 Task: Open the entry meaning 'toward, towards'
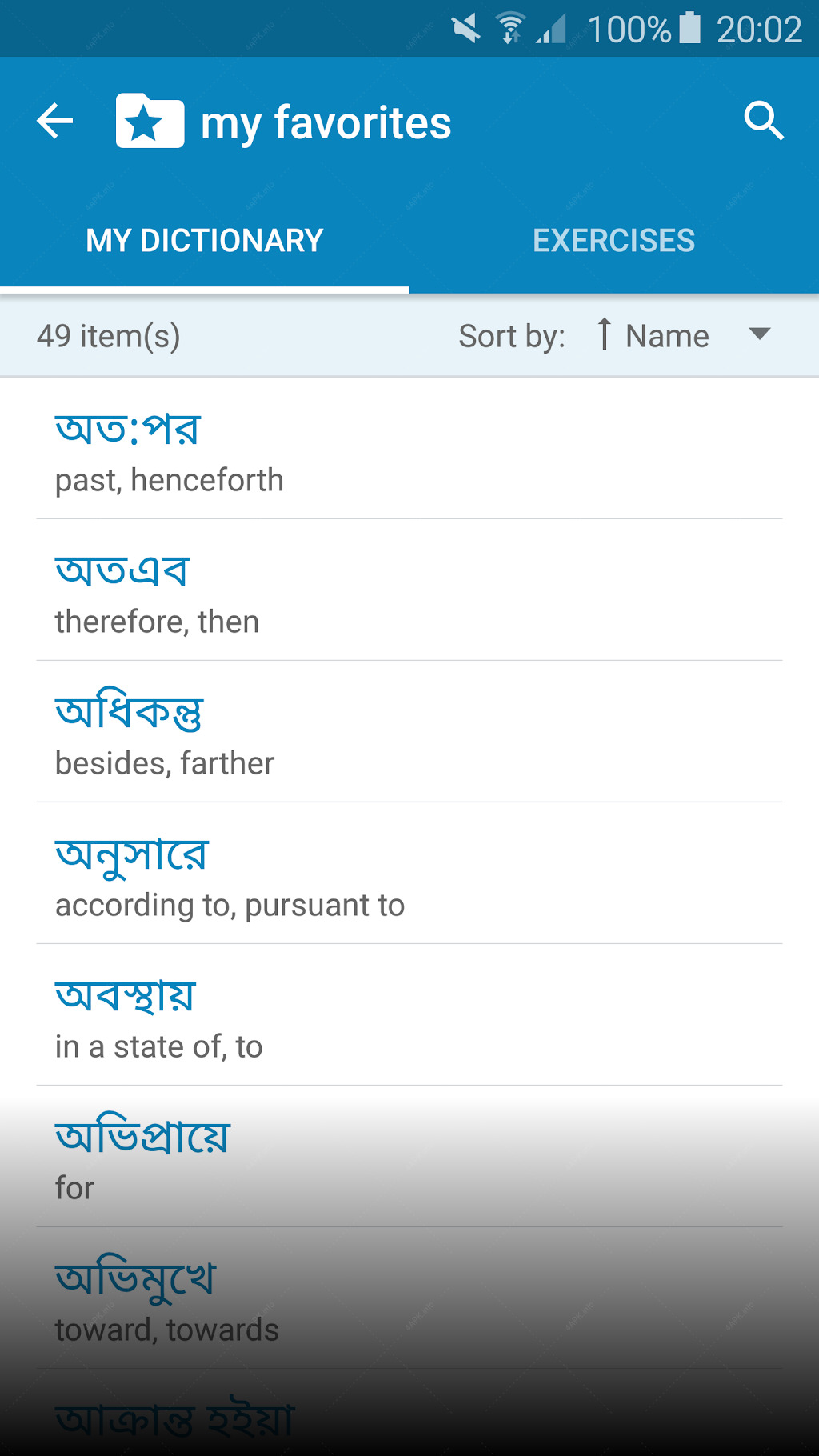tap(409, 1298)
